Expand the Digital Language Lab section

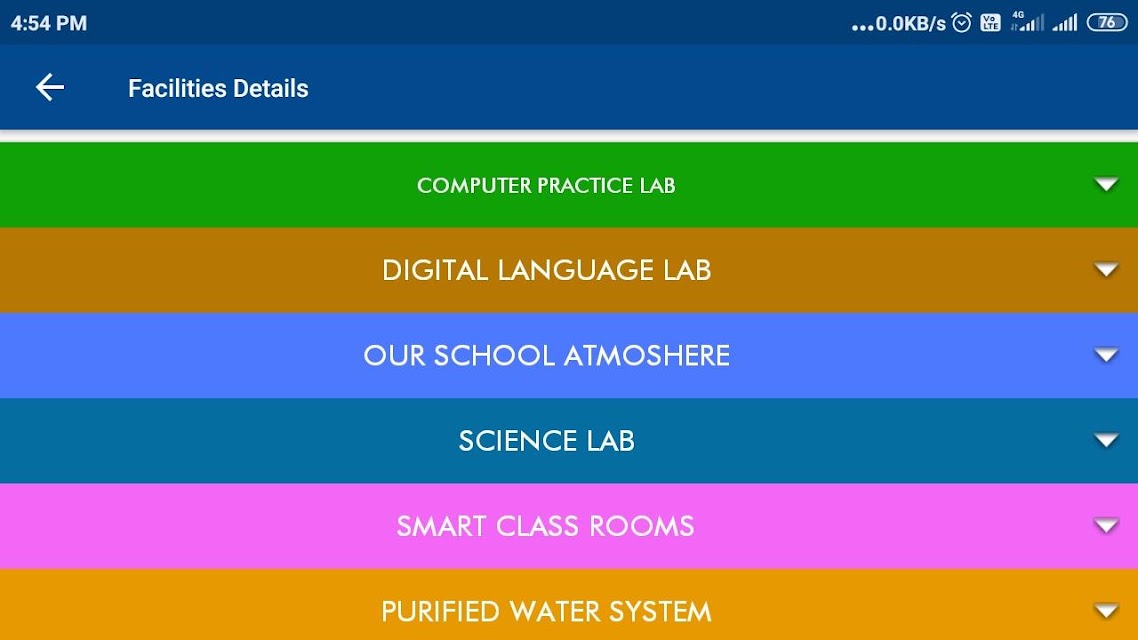(569, 271)
